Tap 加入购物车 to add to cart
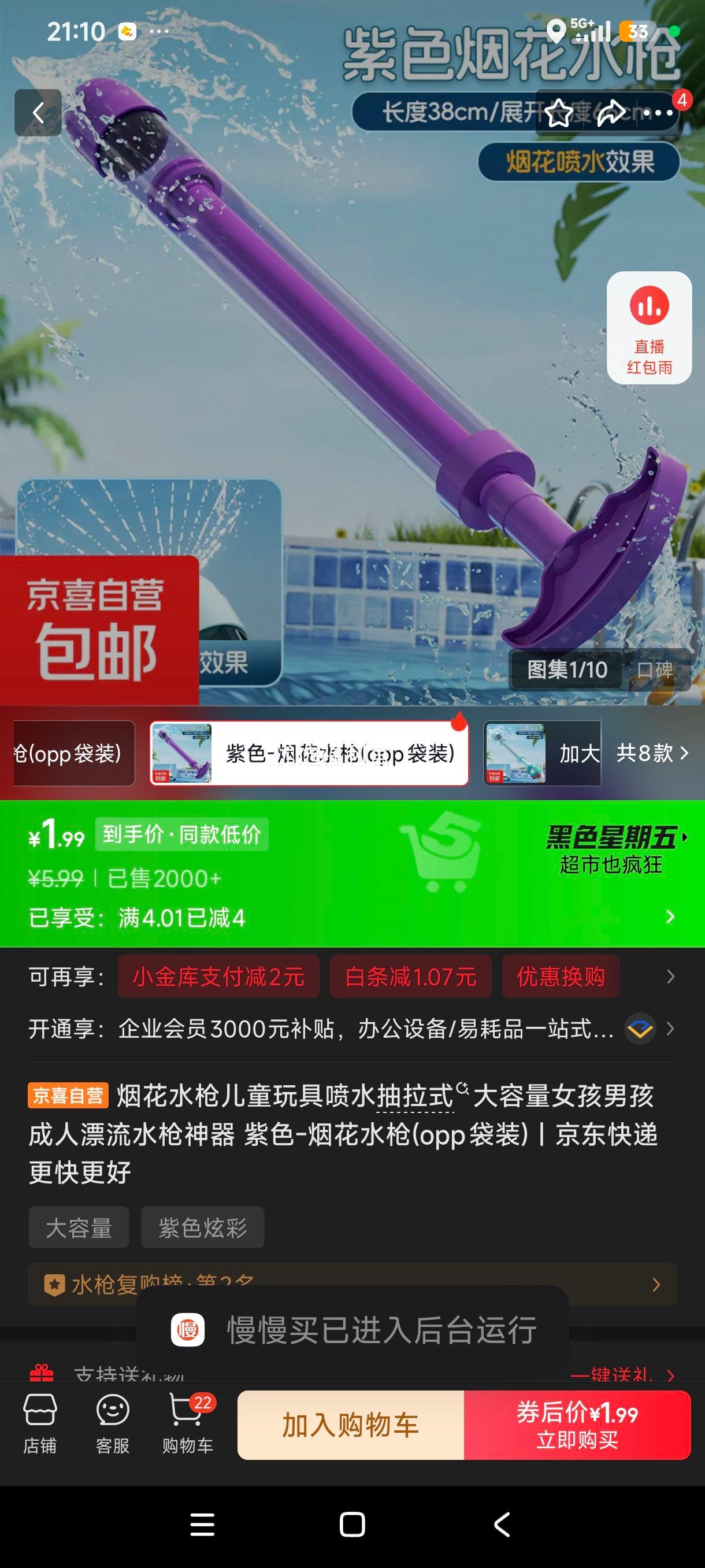The height and width of the screenshot is (1568, 705). (351, 1426)
